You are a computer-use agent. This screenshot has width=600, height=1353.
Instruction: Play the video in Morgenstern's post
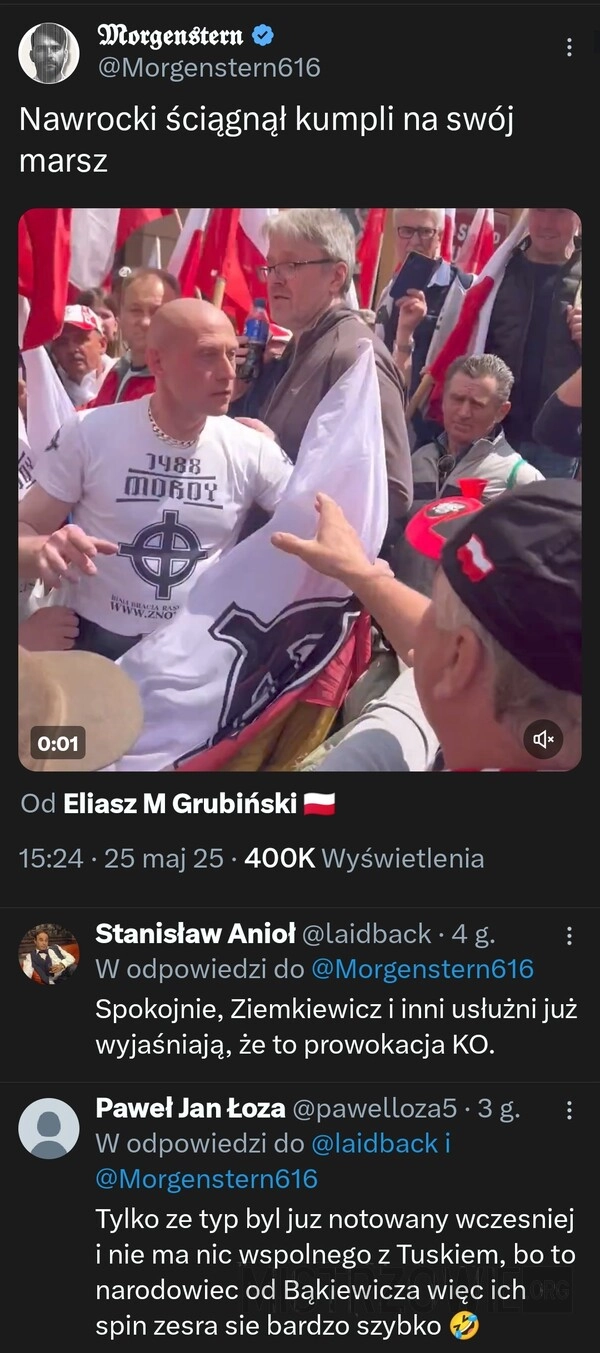300,489
